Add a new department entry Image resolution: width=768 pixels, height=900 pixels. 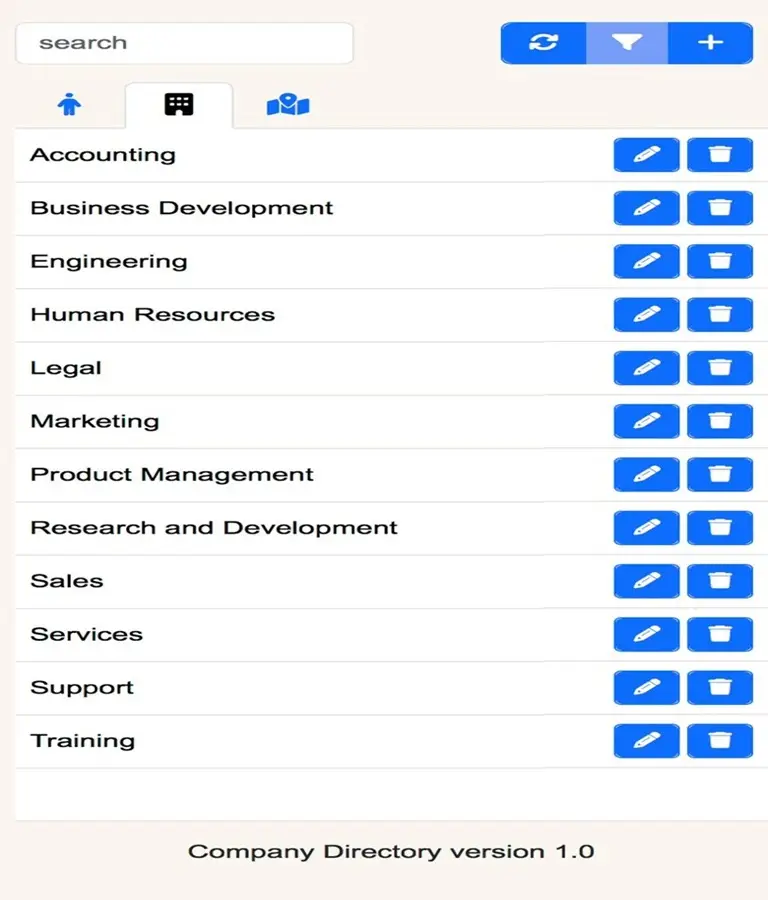click(710, 43)
